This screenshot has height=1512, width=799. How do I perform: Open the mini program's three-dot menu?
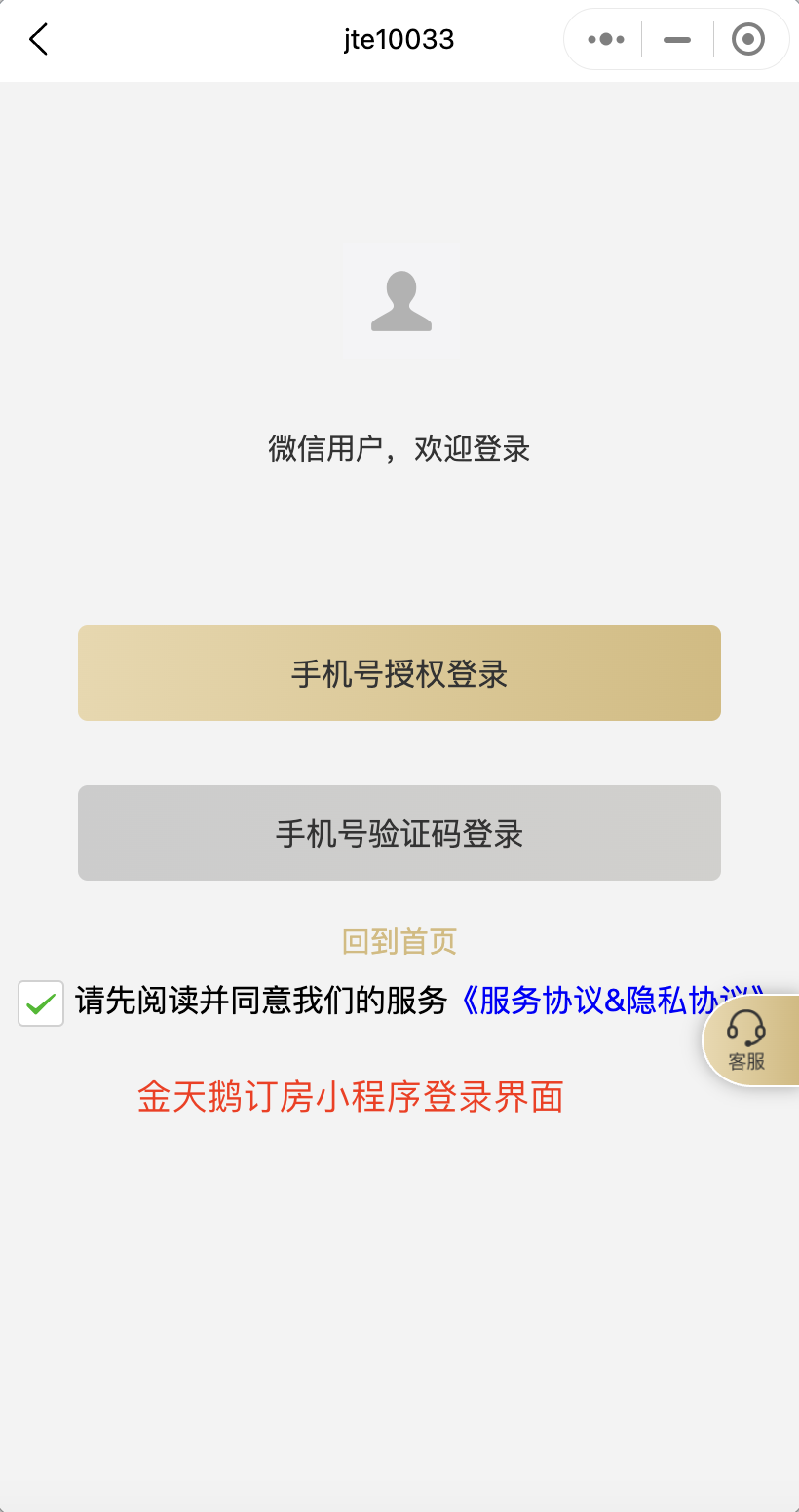(x=605, y=40)
